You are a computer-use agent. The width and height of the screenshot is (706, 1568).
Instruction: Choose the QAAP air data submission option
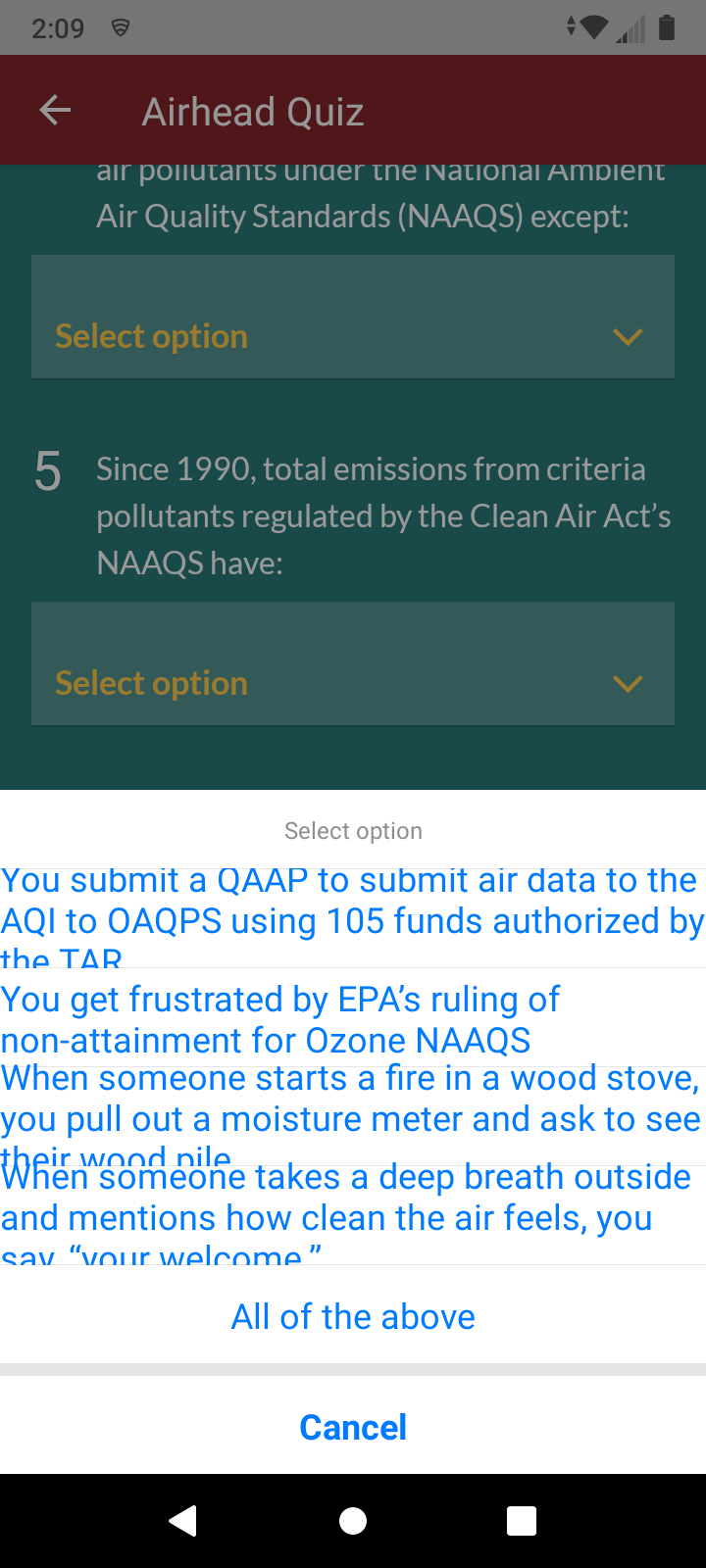[x=353, y=919]
